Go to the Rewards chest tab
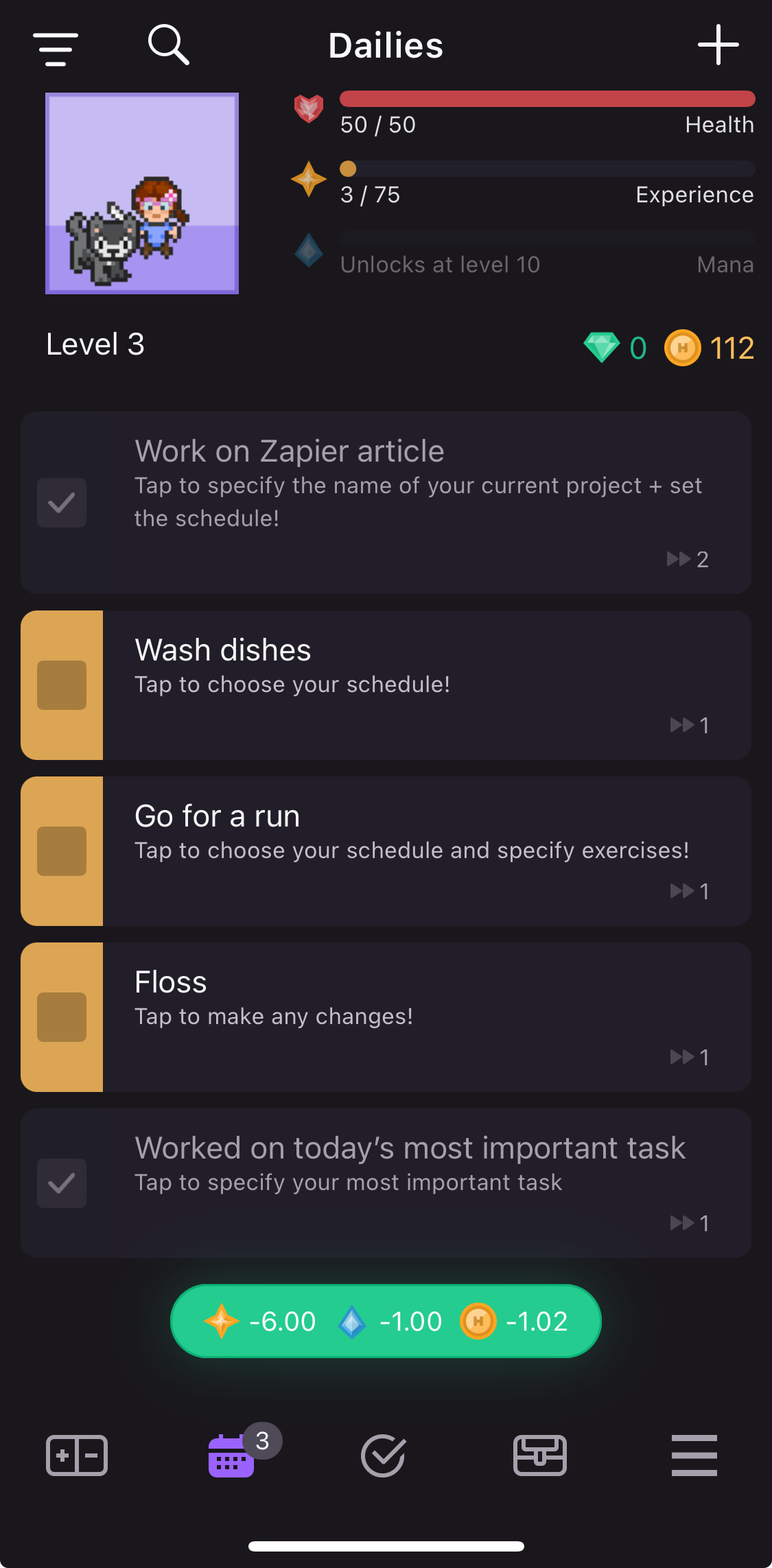 (x=540, y=1455)
